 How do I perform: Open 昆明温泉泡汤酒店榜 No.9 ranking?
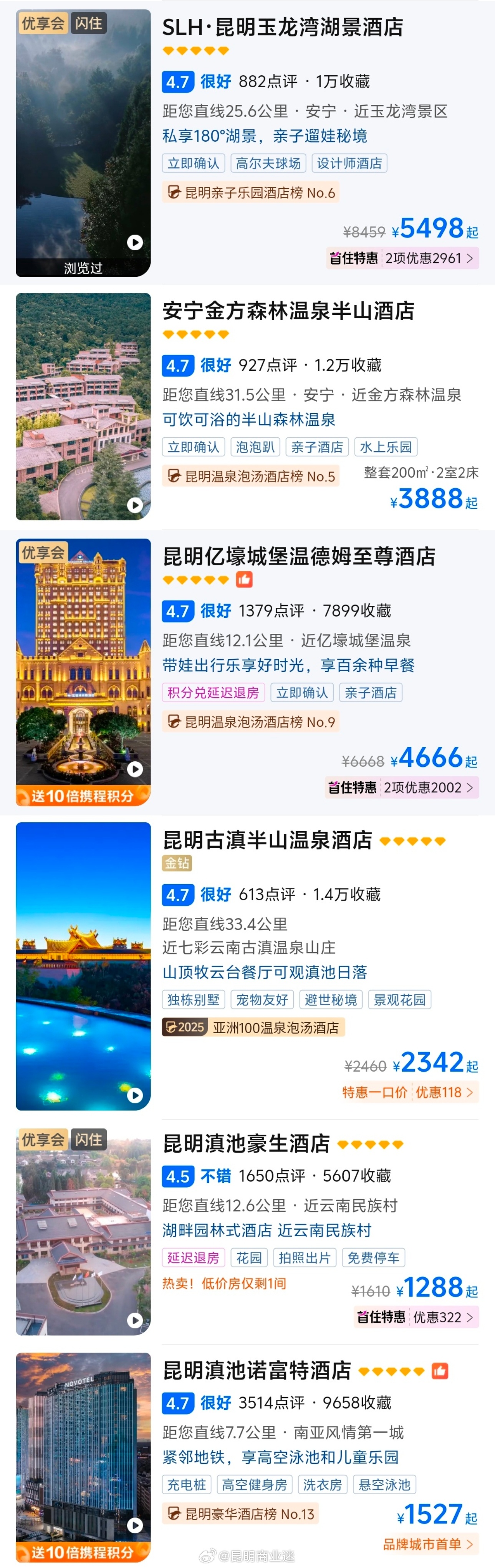click(251, 722)
